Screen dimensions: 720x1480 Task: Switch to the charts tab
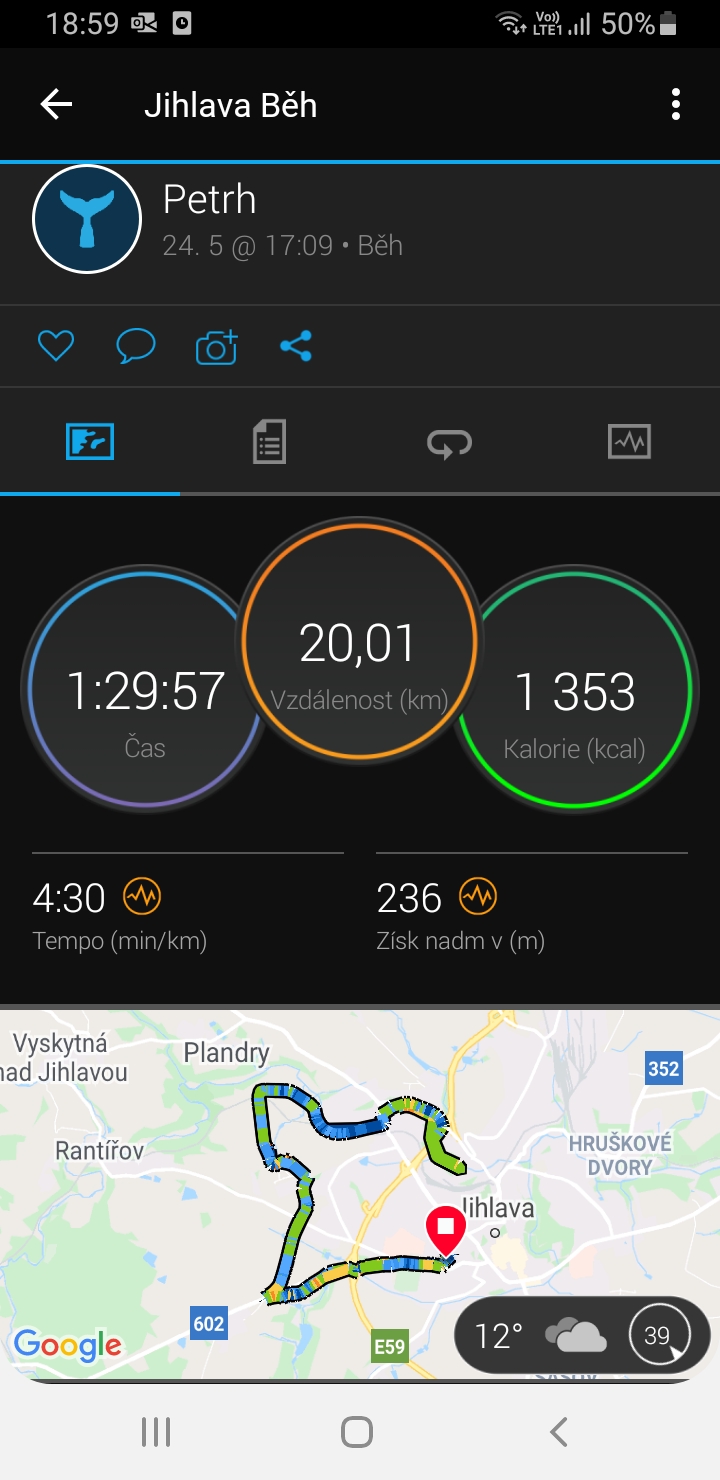629,441
